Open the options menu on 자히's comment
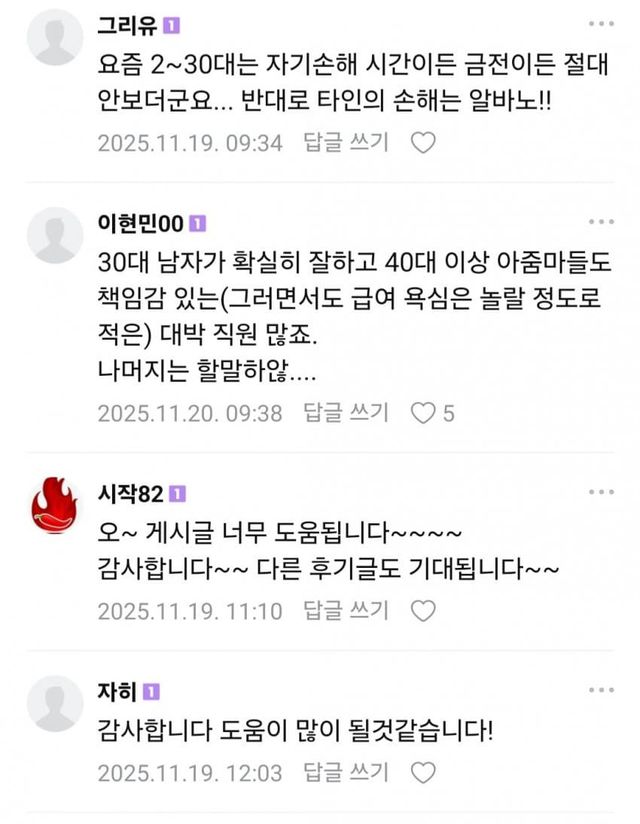 pyautogui.click(x=601, y=691)
